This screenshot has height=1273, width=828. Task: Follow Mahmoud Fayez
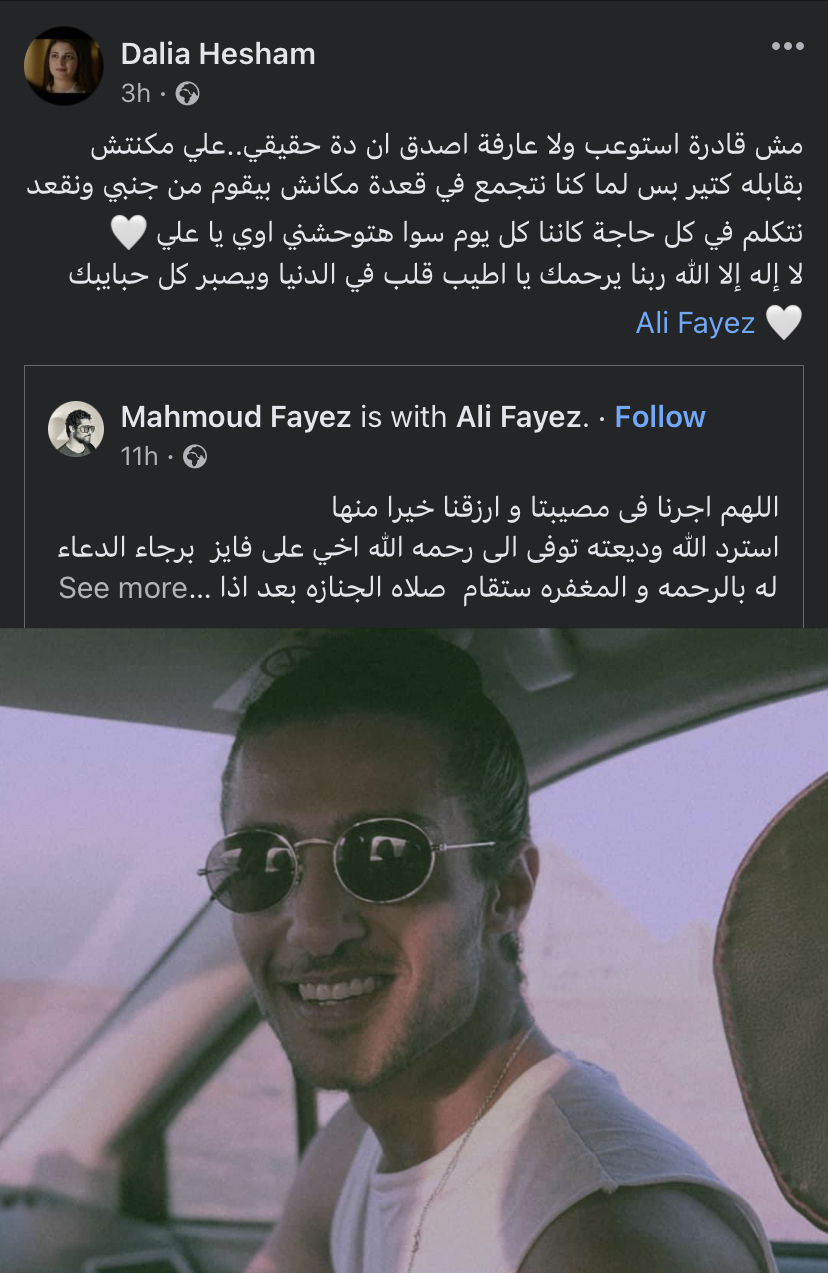click(x=660, y=417)
